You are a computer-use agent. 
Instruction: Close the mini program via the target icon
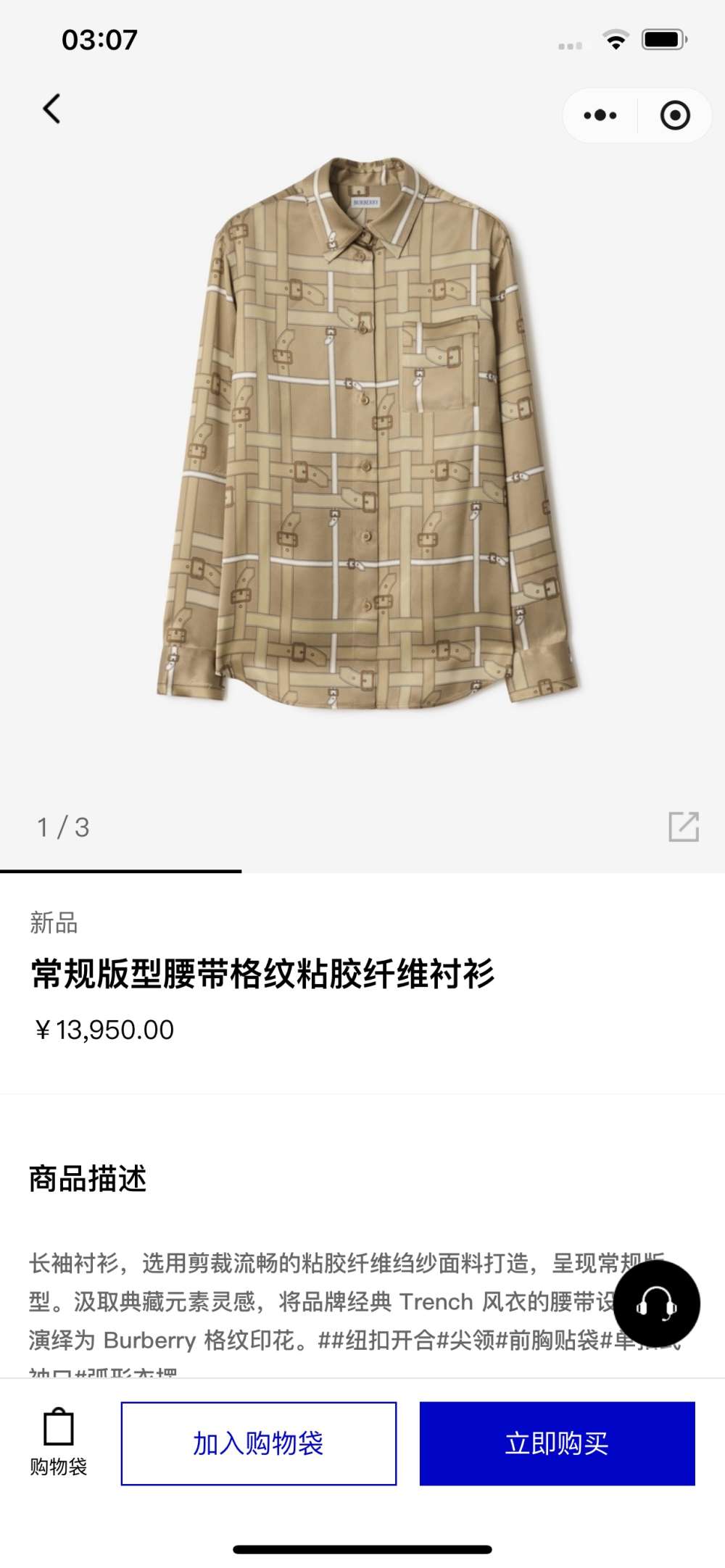[x=675, y=115]
